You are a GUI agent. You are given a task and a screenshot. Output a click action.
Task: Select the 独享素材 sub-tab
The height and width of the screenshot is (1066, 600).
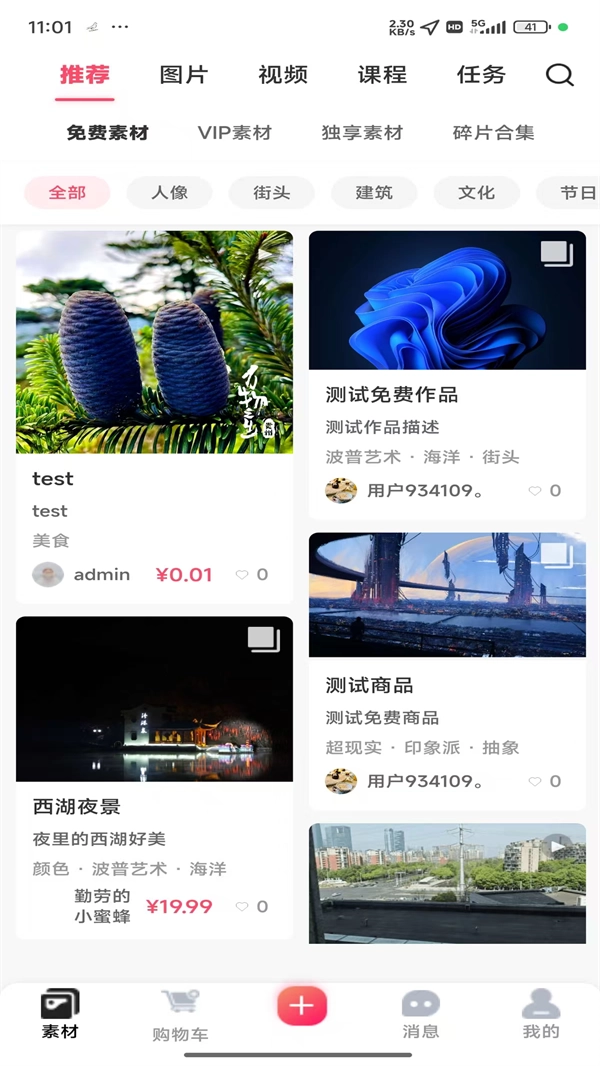click(x=362, y=133)
